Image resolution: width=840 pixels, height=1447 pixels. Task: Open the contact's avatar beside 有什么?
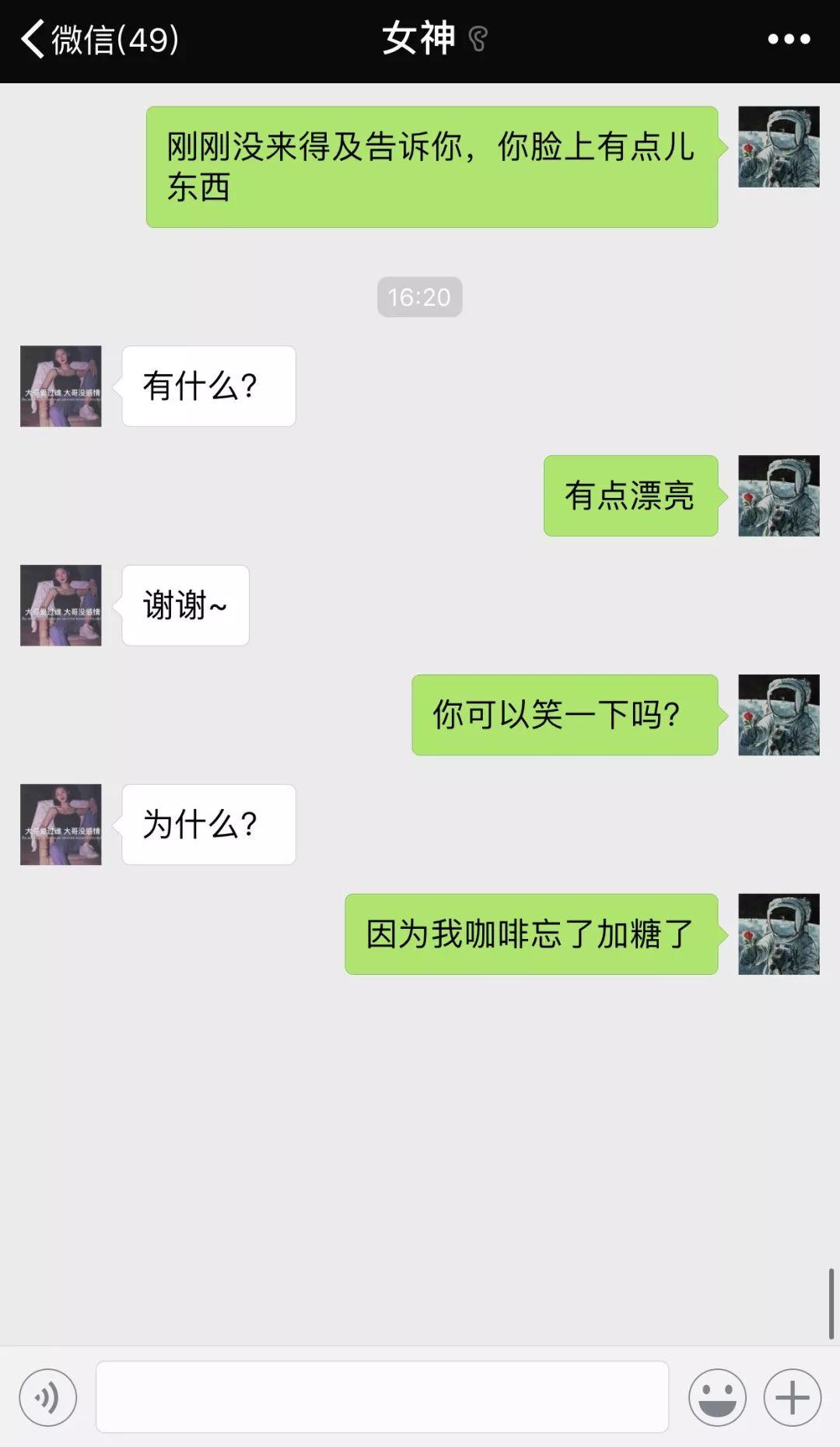pos(61,386)
